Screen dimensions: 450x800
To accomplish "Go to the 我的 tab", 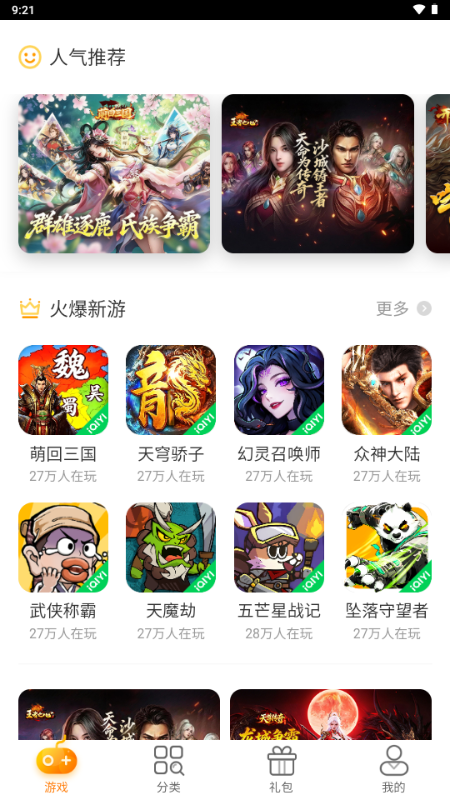I will 394,769.
